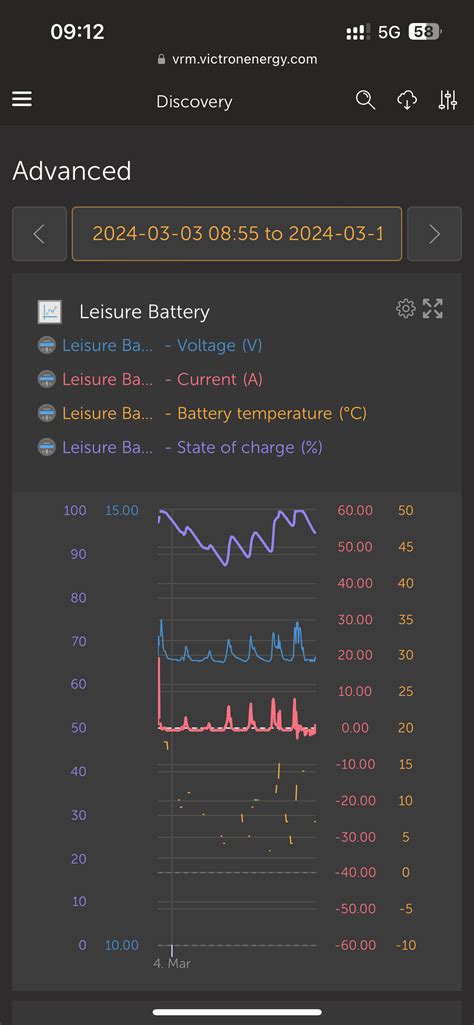Viewport: 474px width, 1025px height.
Task: Open the sliders settings icon
Action: pyautogui.click(x=448, y=100)
